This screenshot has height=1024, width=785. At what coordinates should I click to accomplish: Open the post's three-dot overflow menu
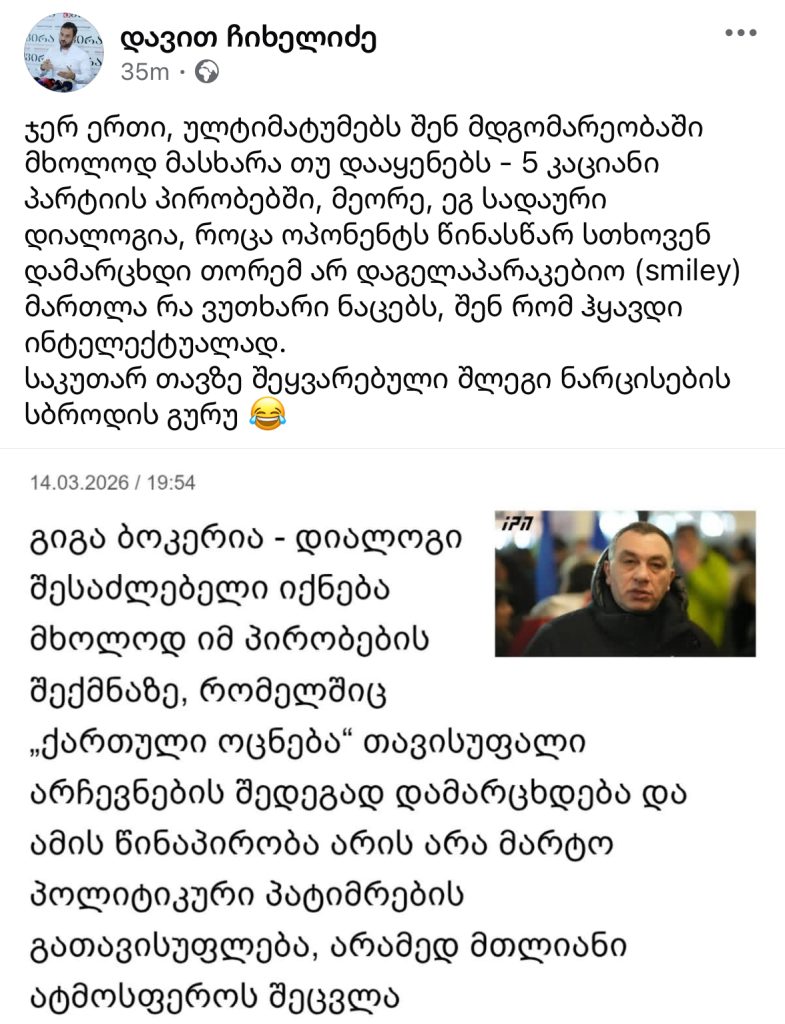740,33
